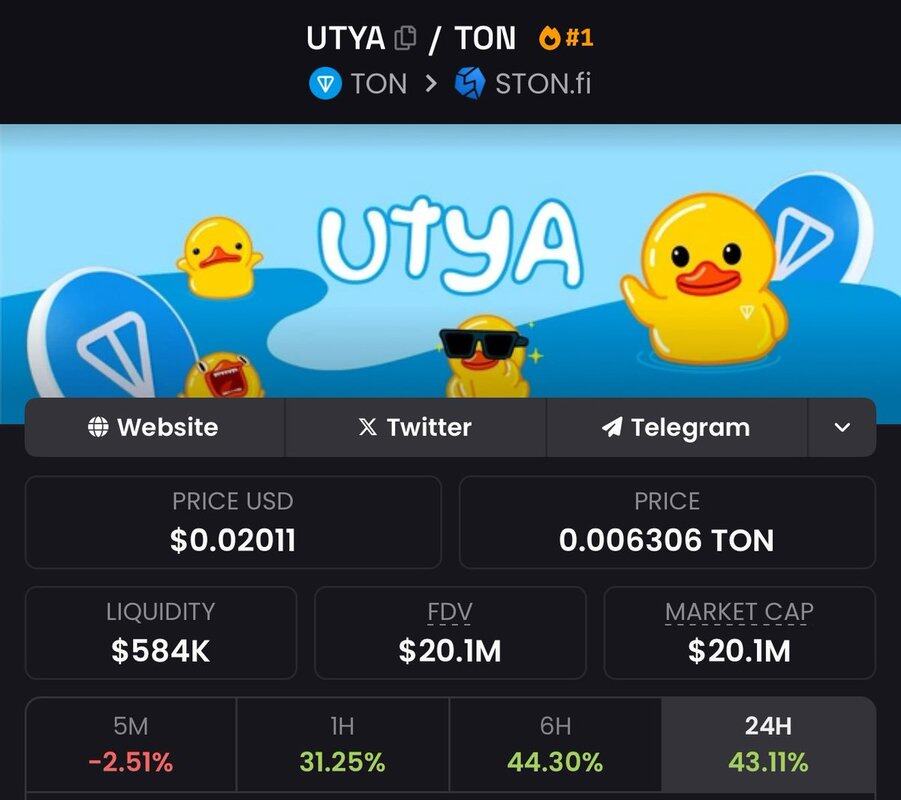Switch to the 6H timeframe
901x800 pixels.
(x=555, y=745)
